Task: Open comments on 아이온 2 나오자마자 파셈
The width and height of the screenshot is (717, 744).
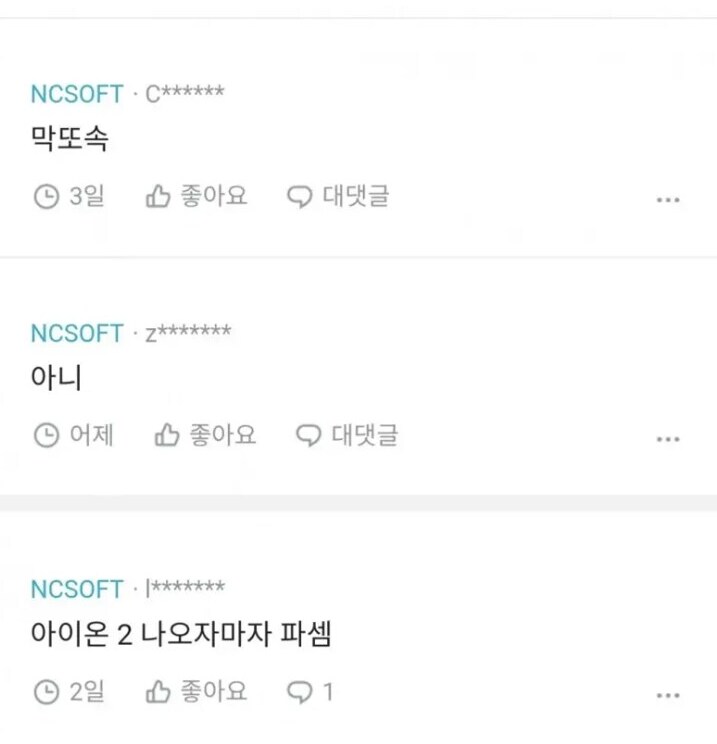Action: click(310, 691)
